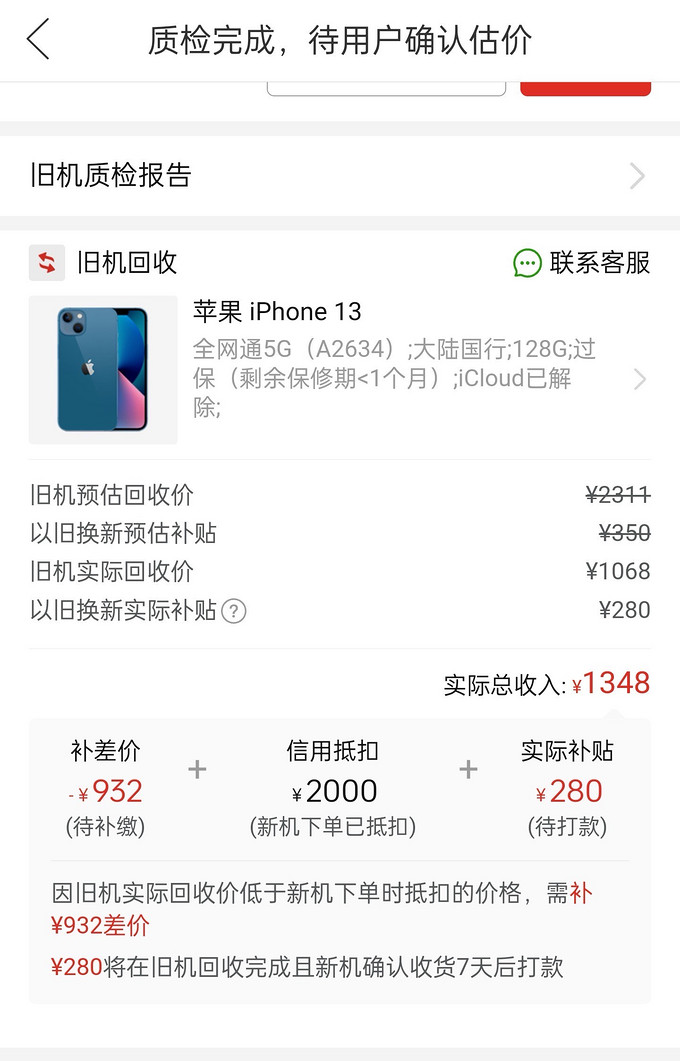Viewport: 680px width, 1061px height.
Task: Contact customer service via 联系客服
Action: [x=582, y=263]
